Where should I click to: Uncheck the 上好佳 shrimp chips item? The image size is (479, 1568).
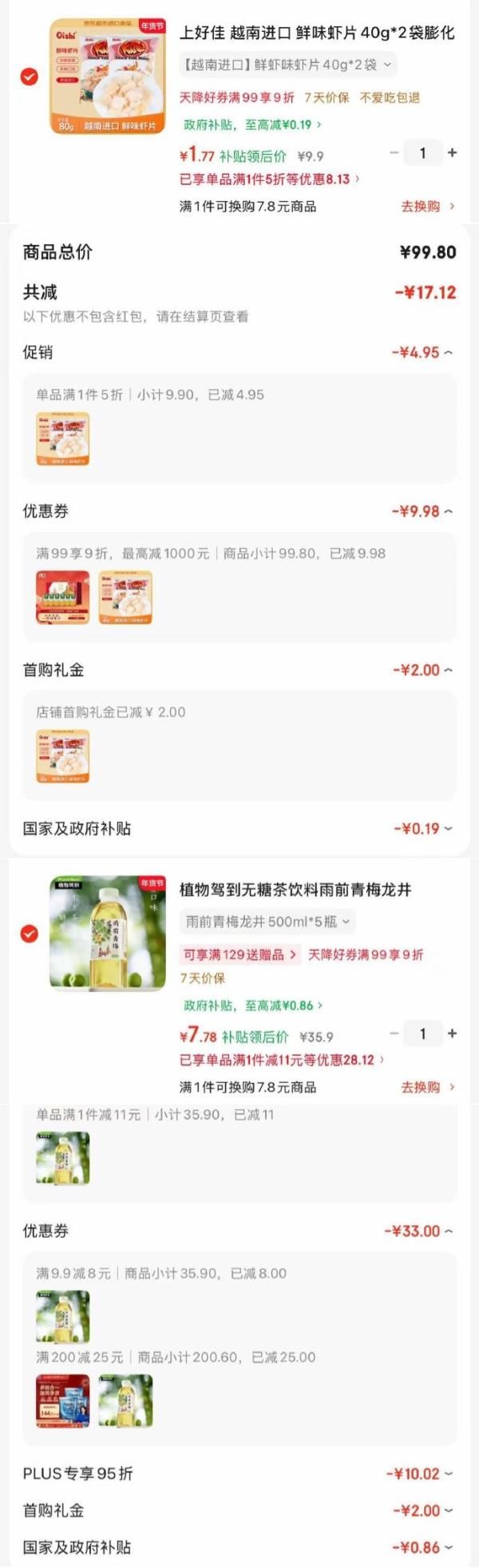(x=30, y=77)
